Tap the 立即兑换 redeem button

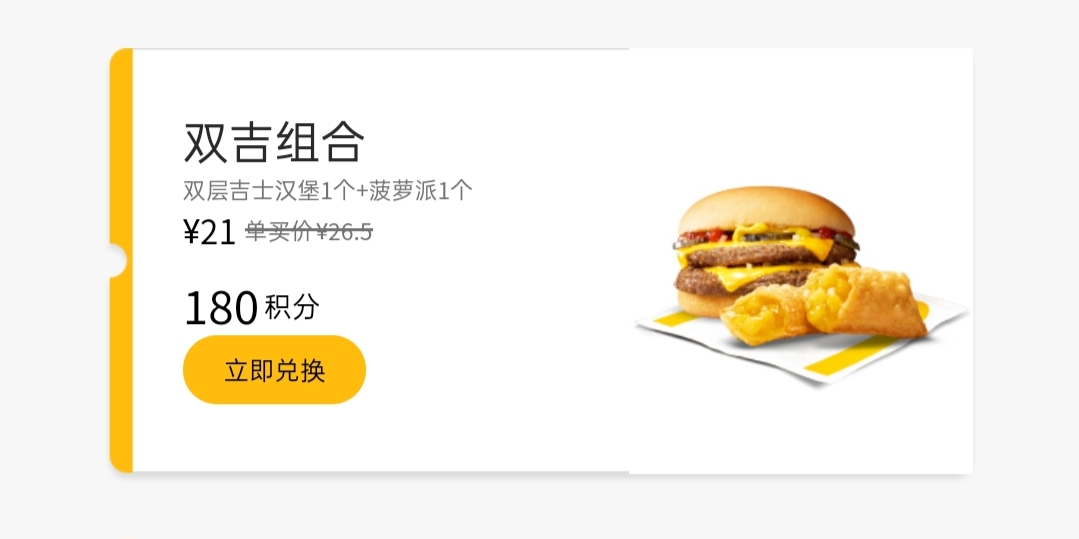coord(274,370)
